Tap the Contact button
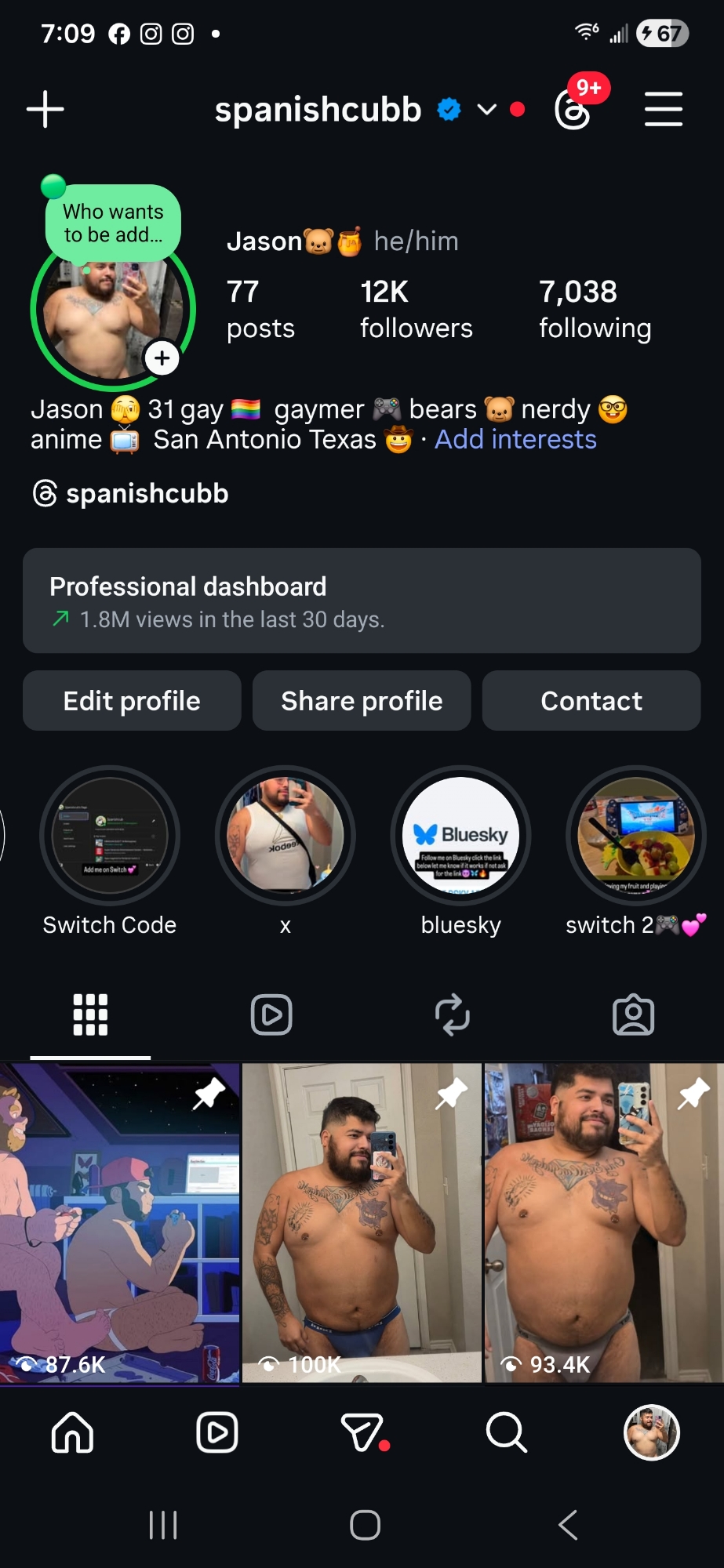The image size is (724, 1568). (x=591, y=701)
